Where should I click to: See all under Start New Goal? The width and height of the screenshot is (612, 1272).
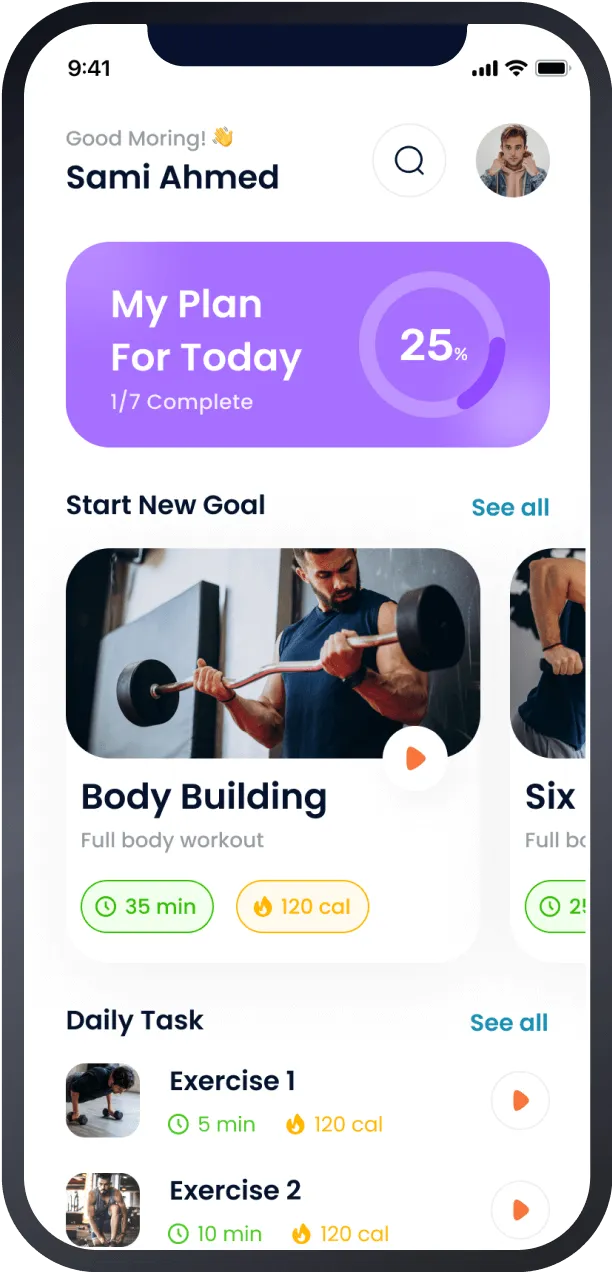tap(510, 507)
